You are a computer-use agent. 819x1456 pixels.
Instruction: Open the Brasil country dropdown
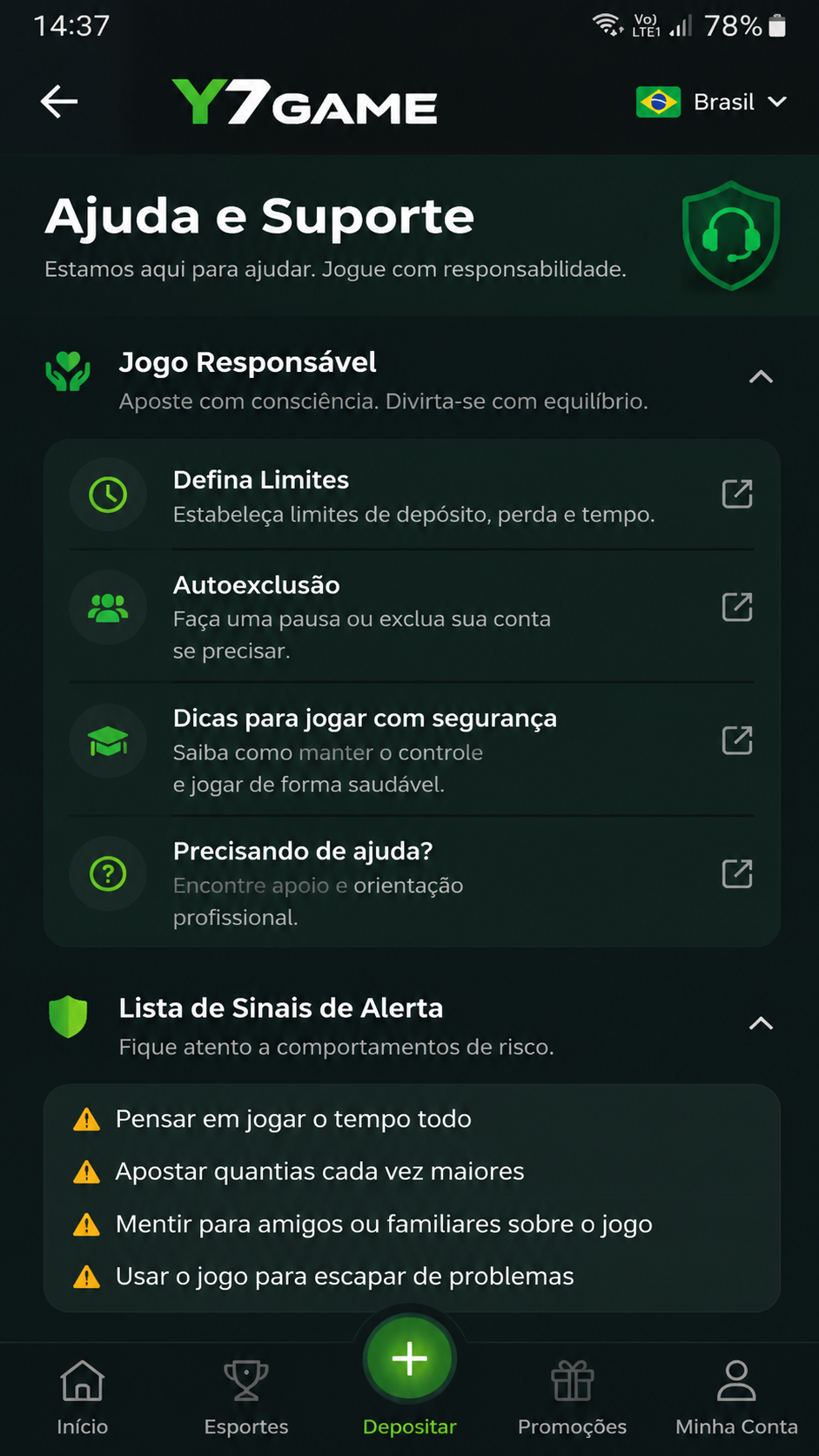[x=712, y=102]
